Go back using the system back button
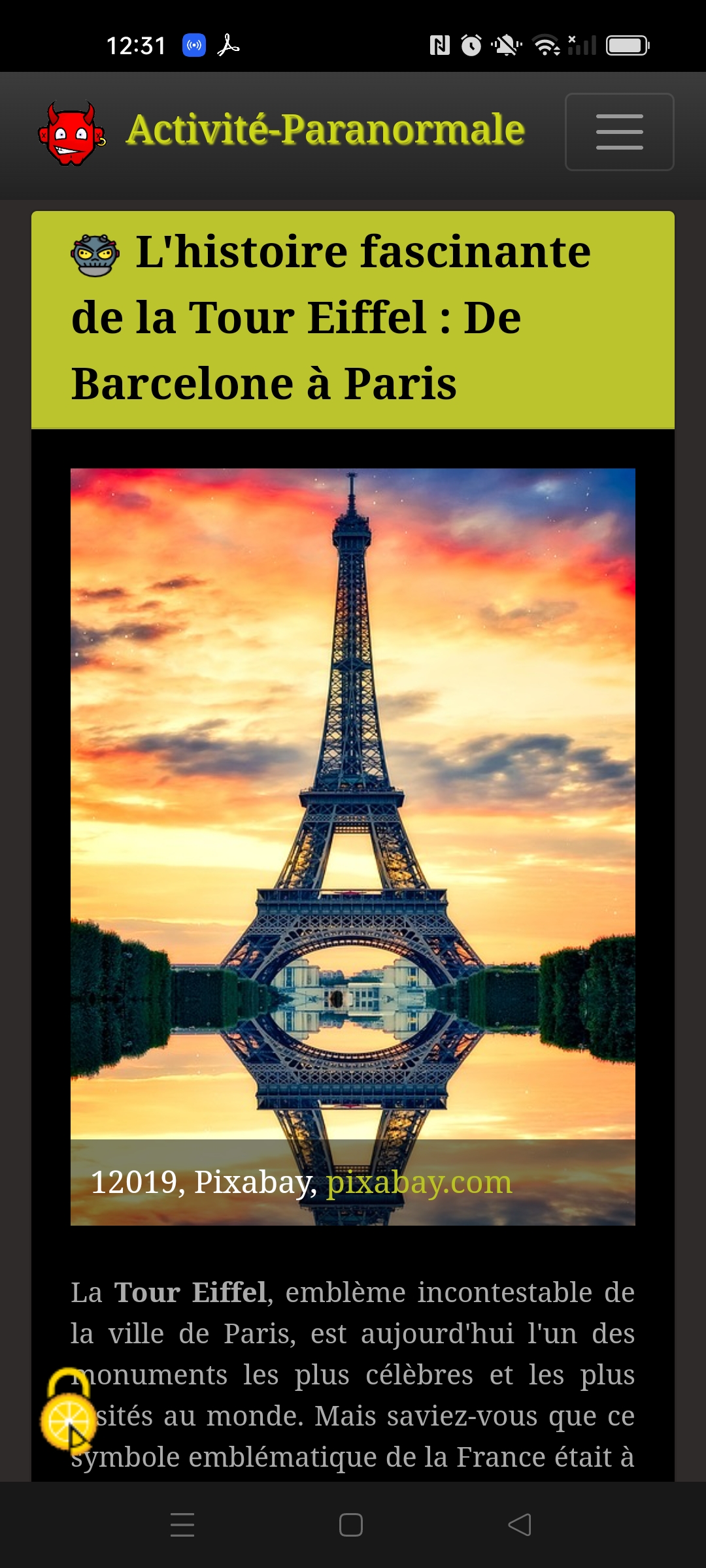The width and height of the screenshot is (706, 1568). tap(520, 1525)
